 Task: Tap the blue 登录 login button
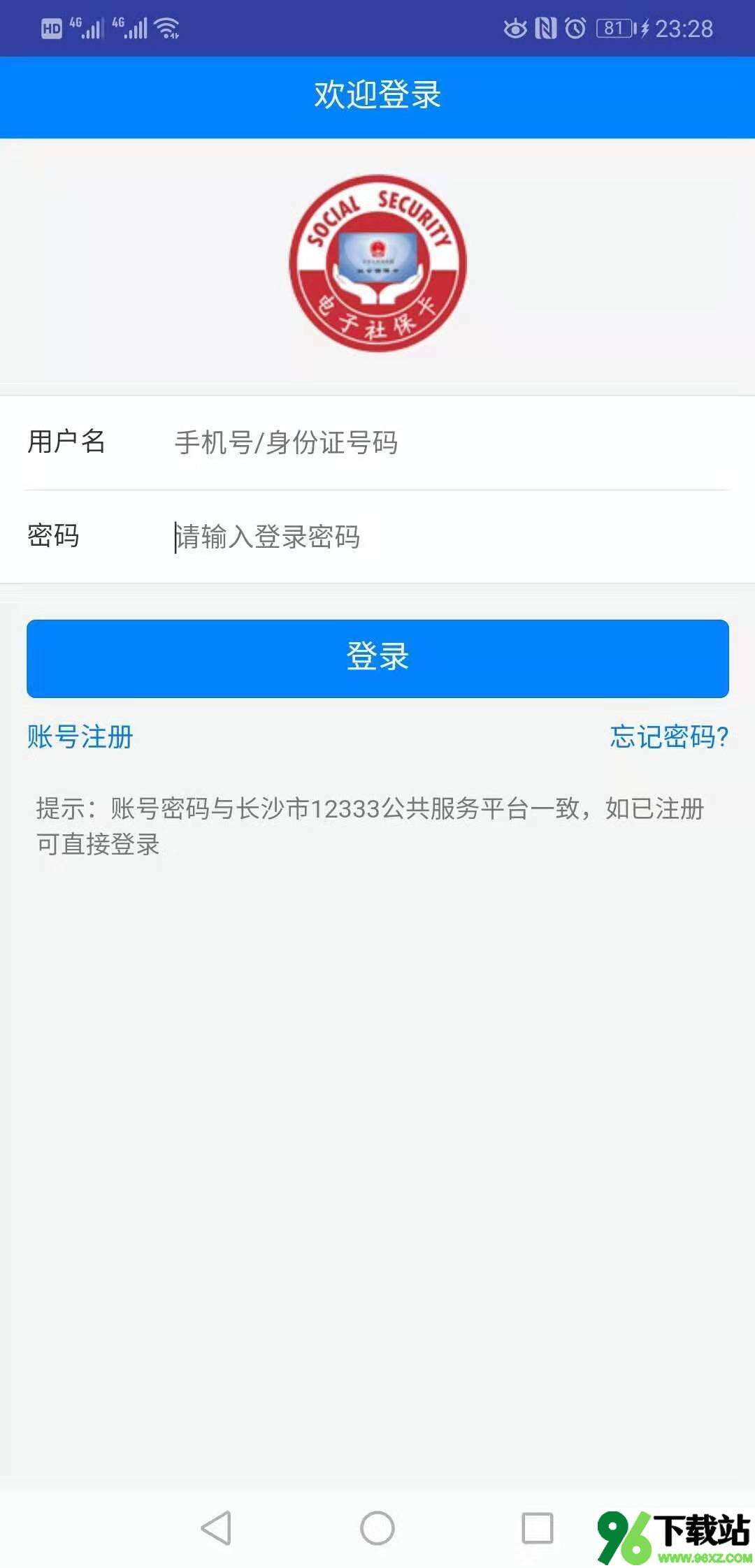point(377,658)
